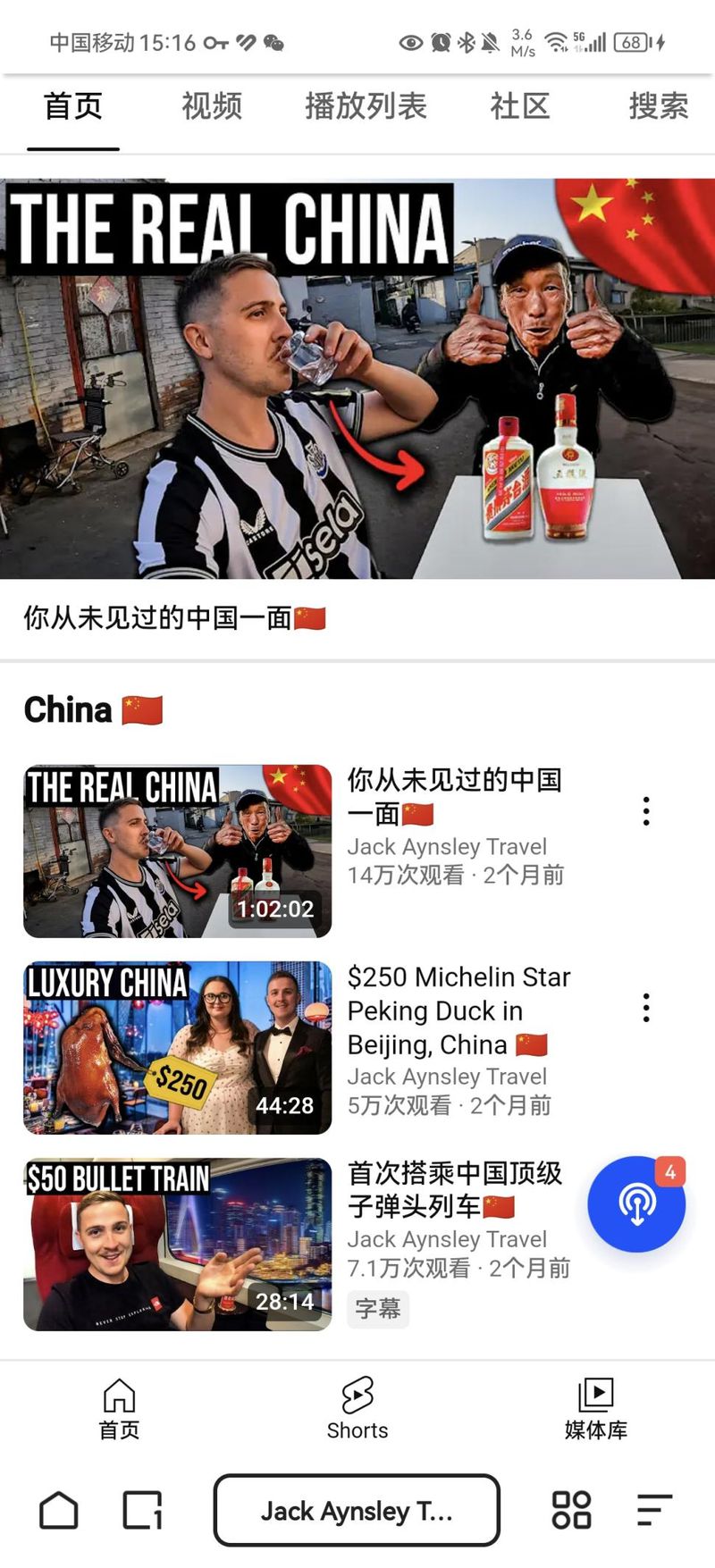
Task: Open the 播放列表 tab
Action: click(x=366, y=106)
